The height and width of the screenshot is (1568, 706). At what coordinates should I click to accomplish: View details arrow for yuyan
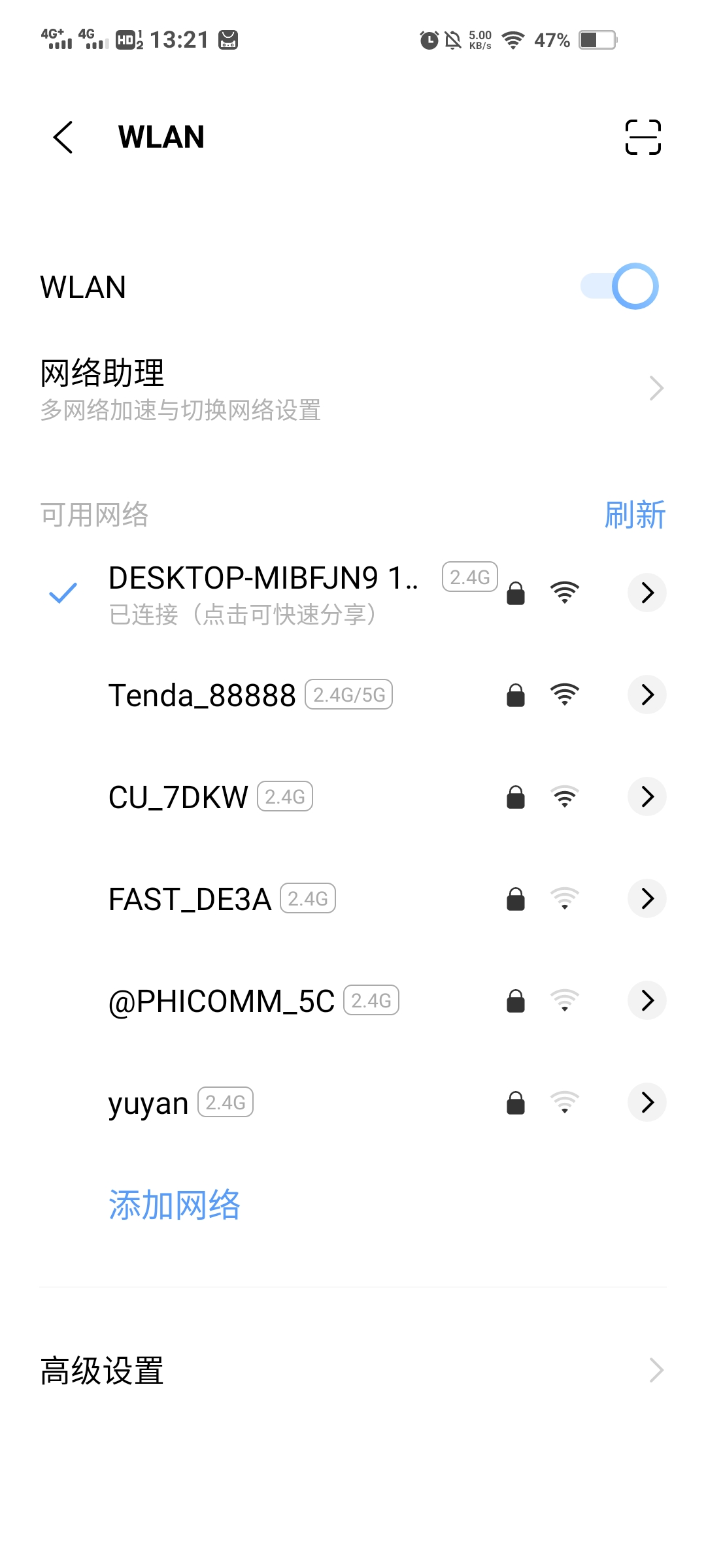647,1102
